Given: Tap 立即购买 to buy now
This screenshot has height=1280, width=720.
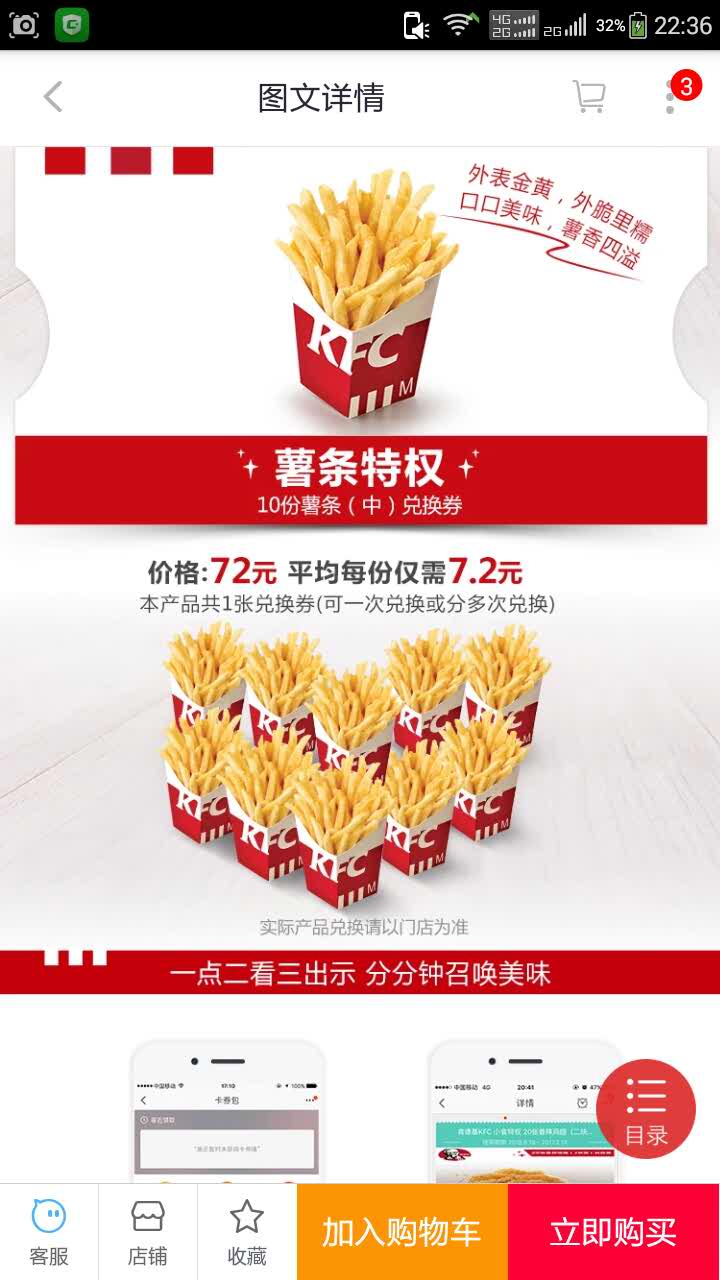Looking at the screenshot, I should point(613,1232).
